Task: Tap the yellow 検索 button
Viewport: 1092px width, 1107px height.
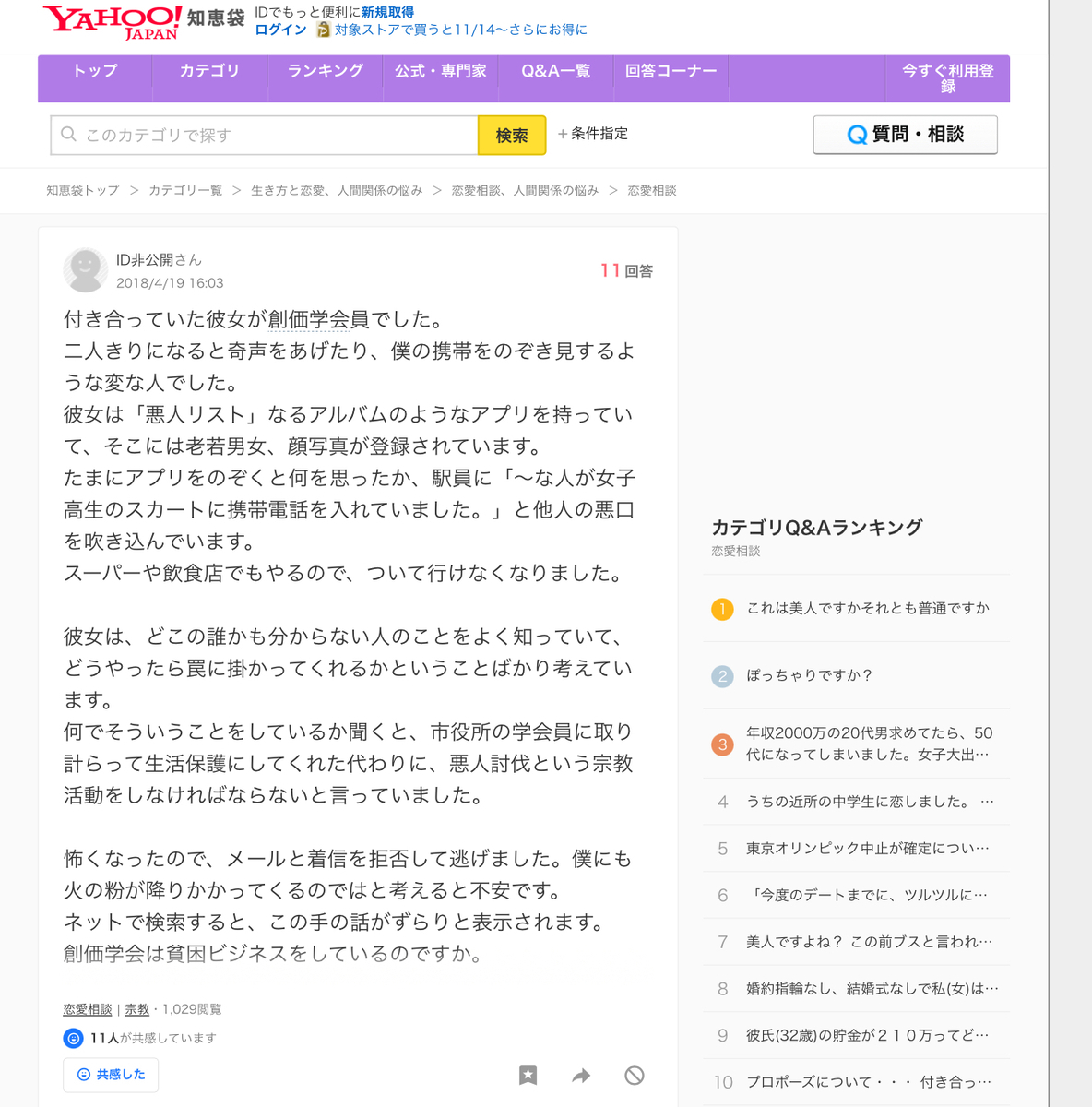Action: (512, 135)
